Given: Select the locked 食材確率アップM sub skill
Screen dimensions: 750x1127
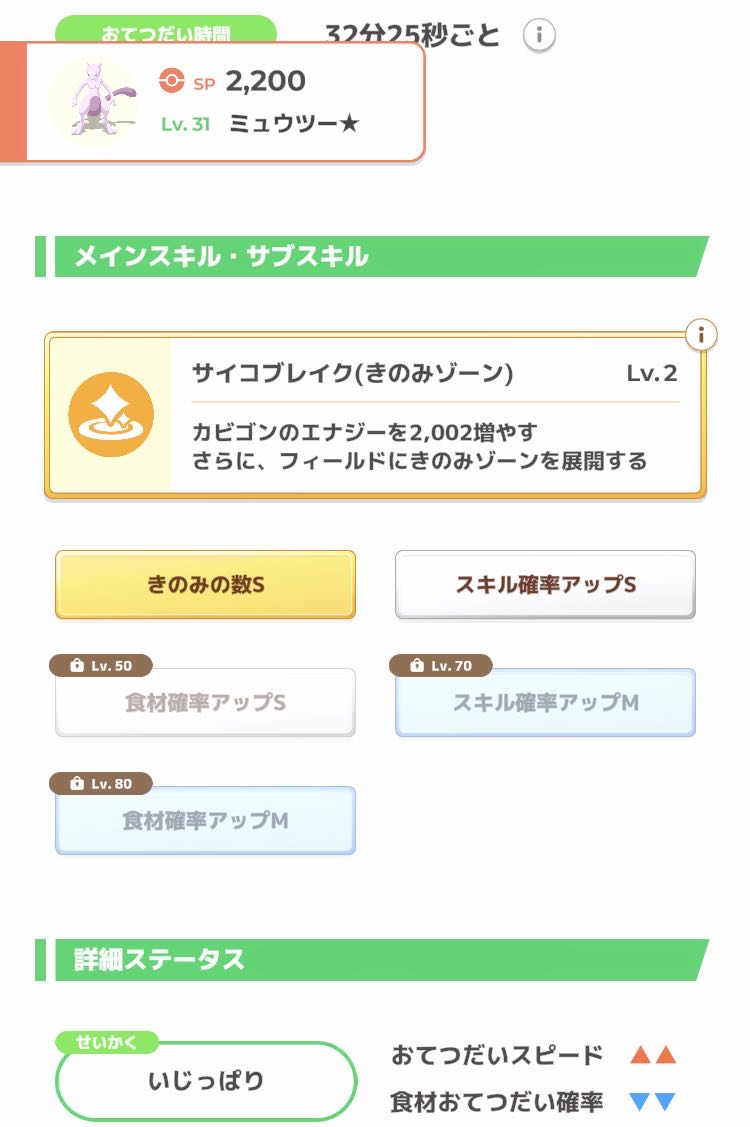Looking at the screenshot, I should pos(206,820).
